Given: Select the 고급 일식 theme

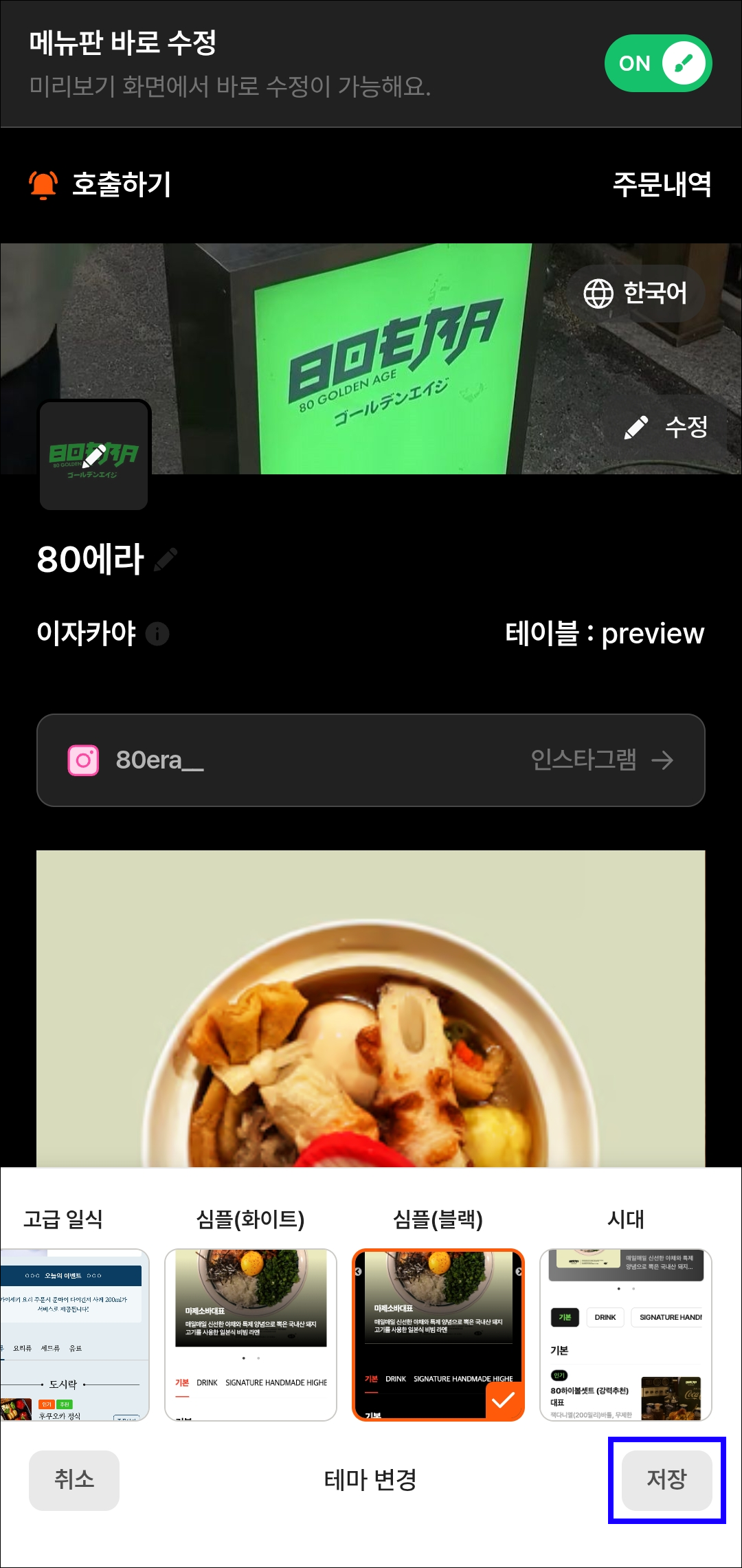Looking at the screenshot, I should pyautogui.click(x=74, y=1334).
